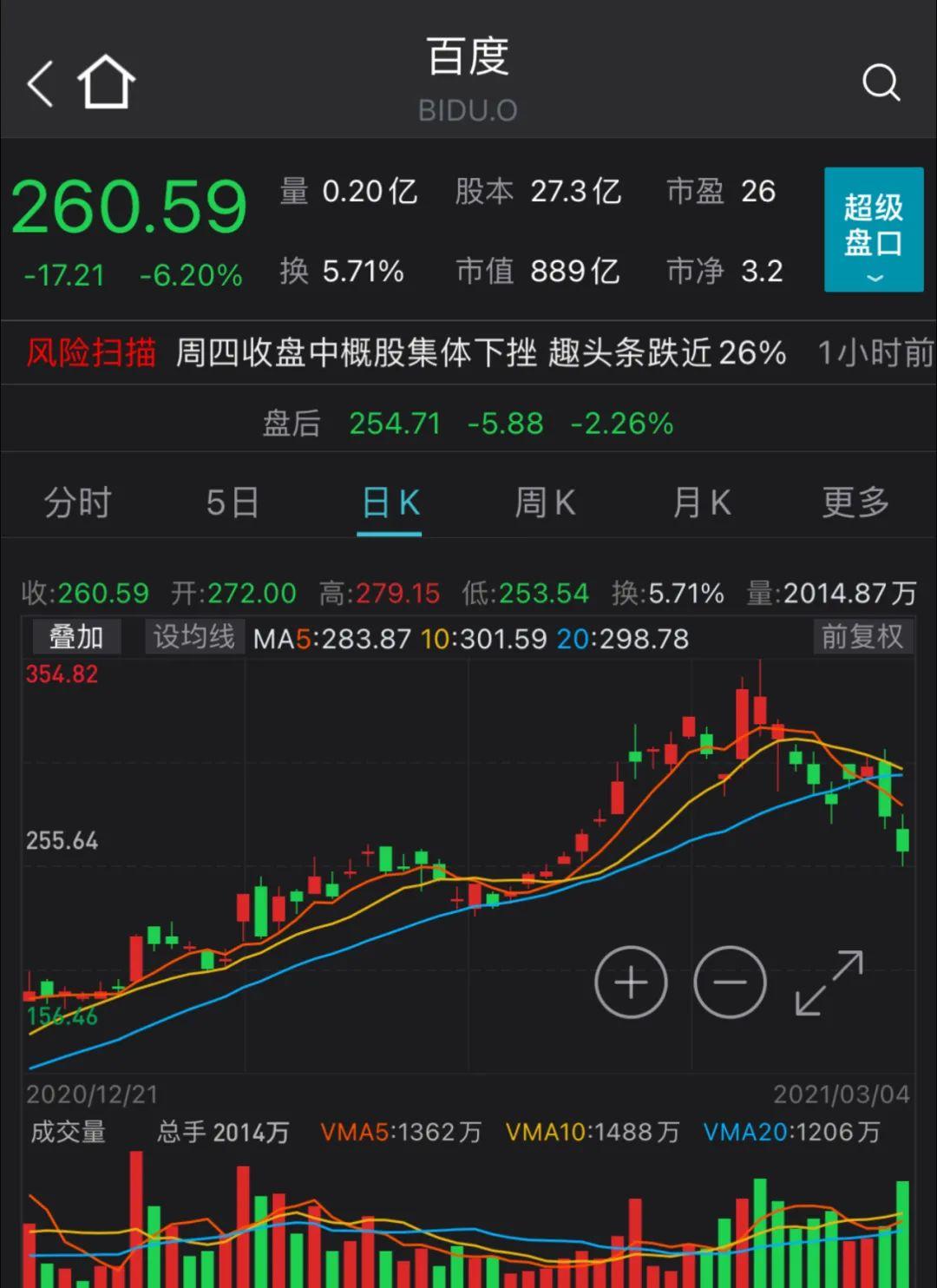Tap the 叠加 overlay button
Screen dimensions: 937x1288
point(76,637)
